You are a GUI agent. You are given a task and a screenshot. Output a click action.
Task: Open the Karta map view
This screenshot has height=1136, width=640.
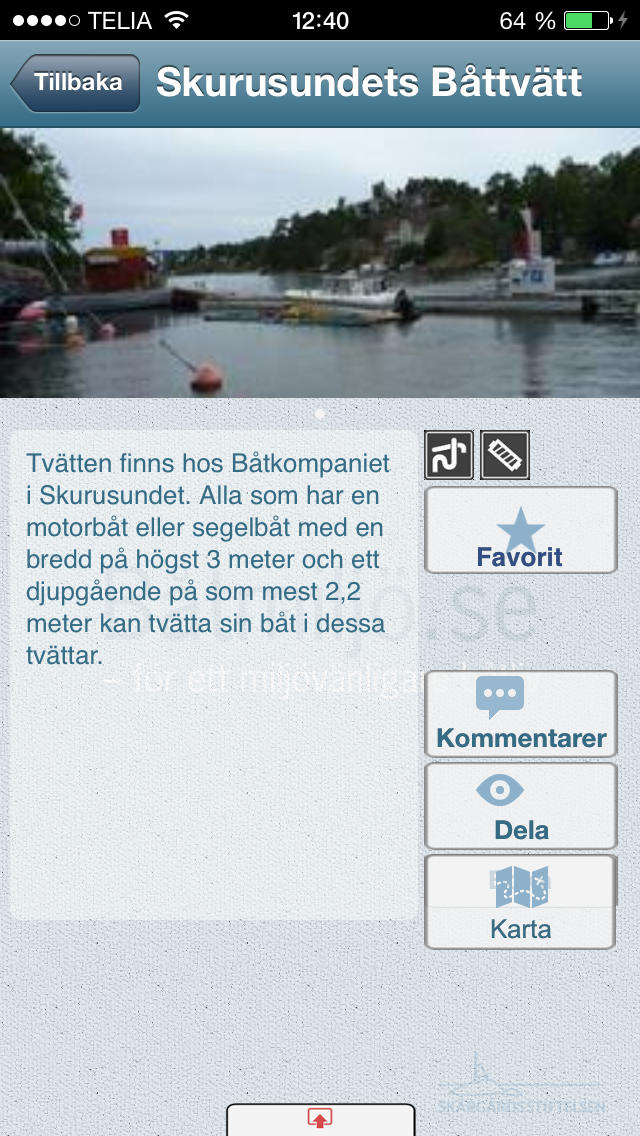520,901
